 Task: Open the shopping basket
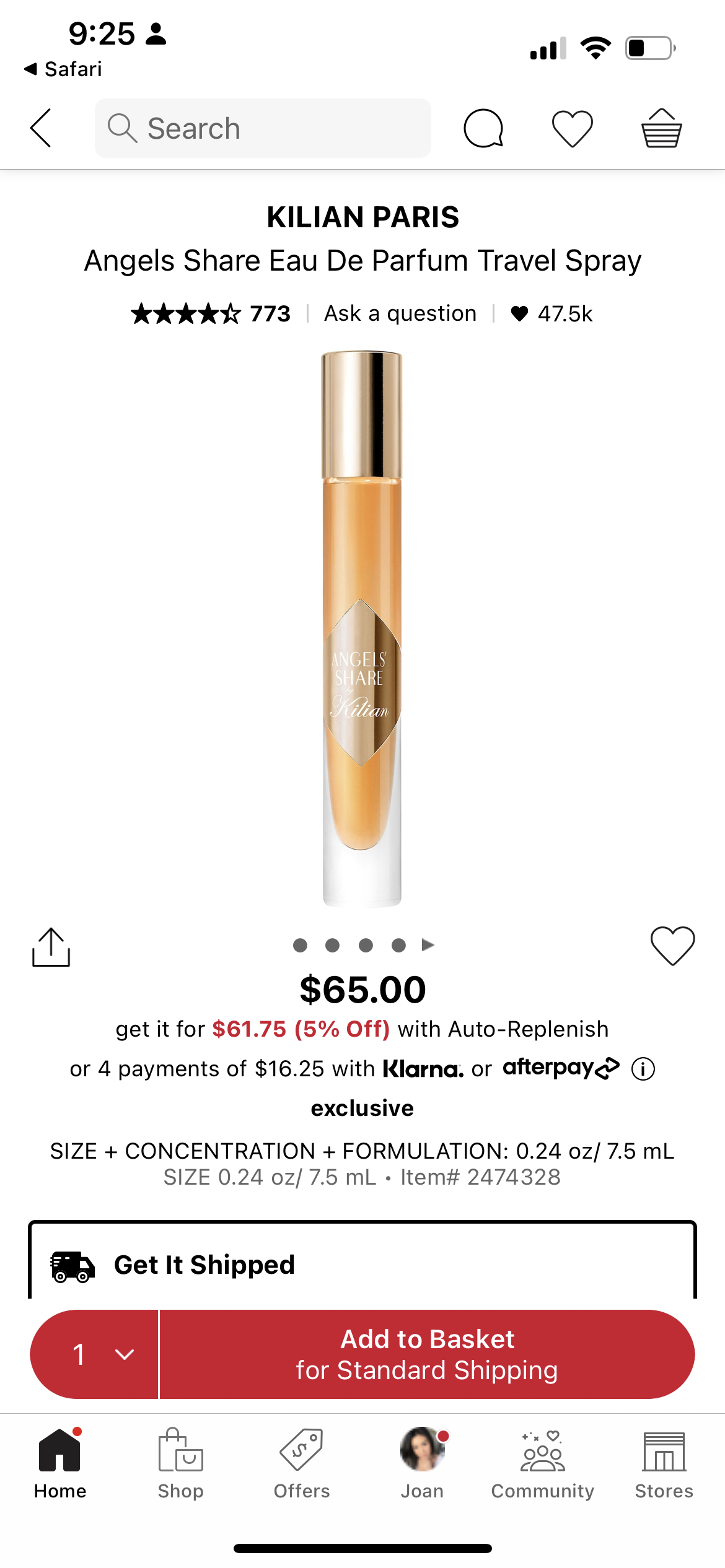[661, 128]
